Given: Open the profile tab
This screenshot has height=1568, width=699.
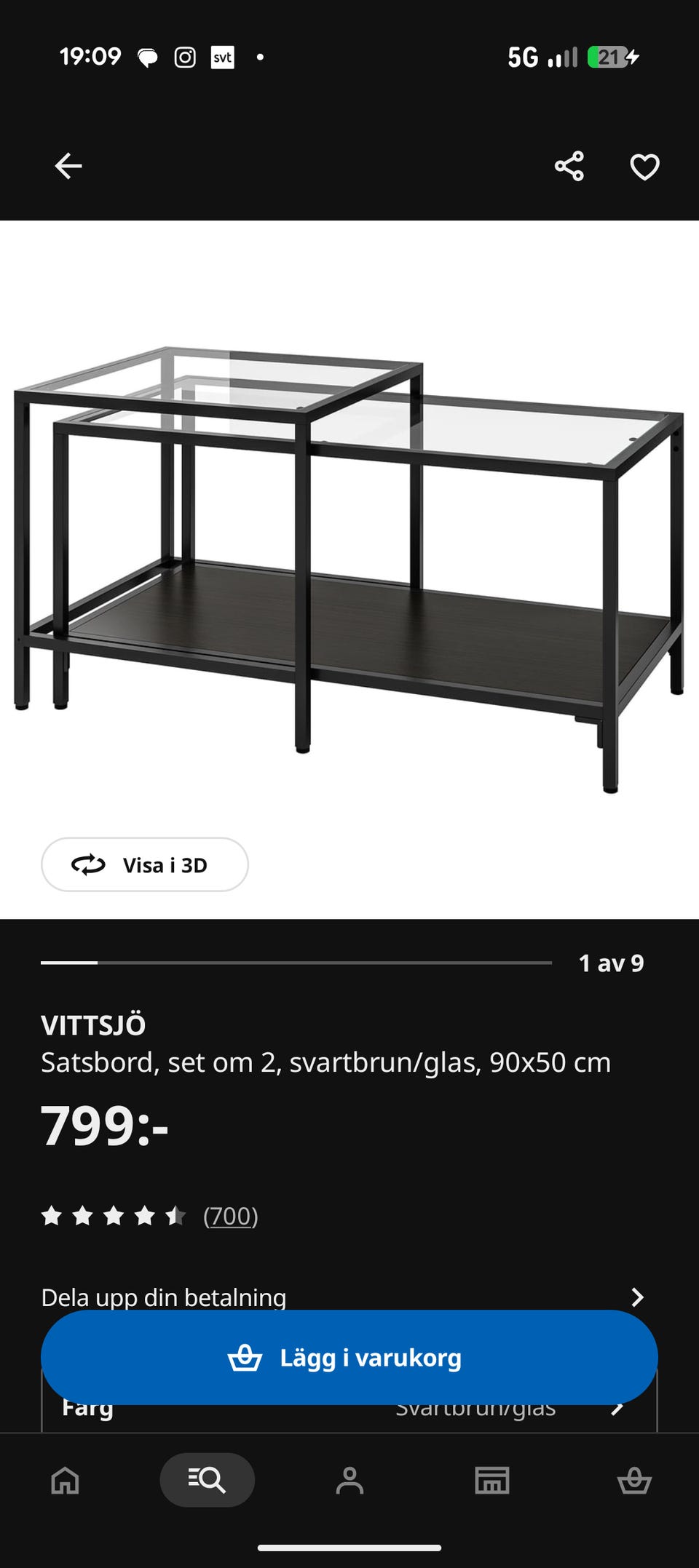Looking at the screenshot, I should point(349,1480).
